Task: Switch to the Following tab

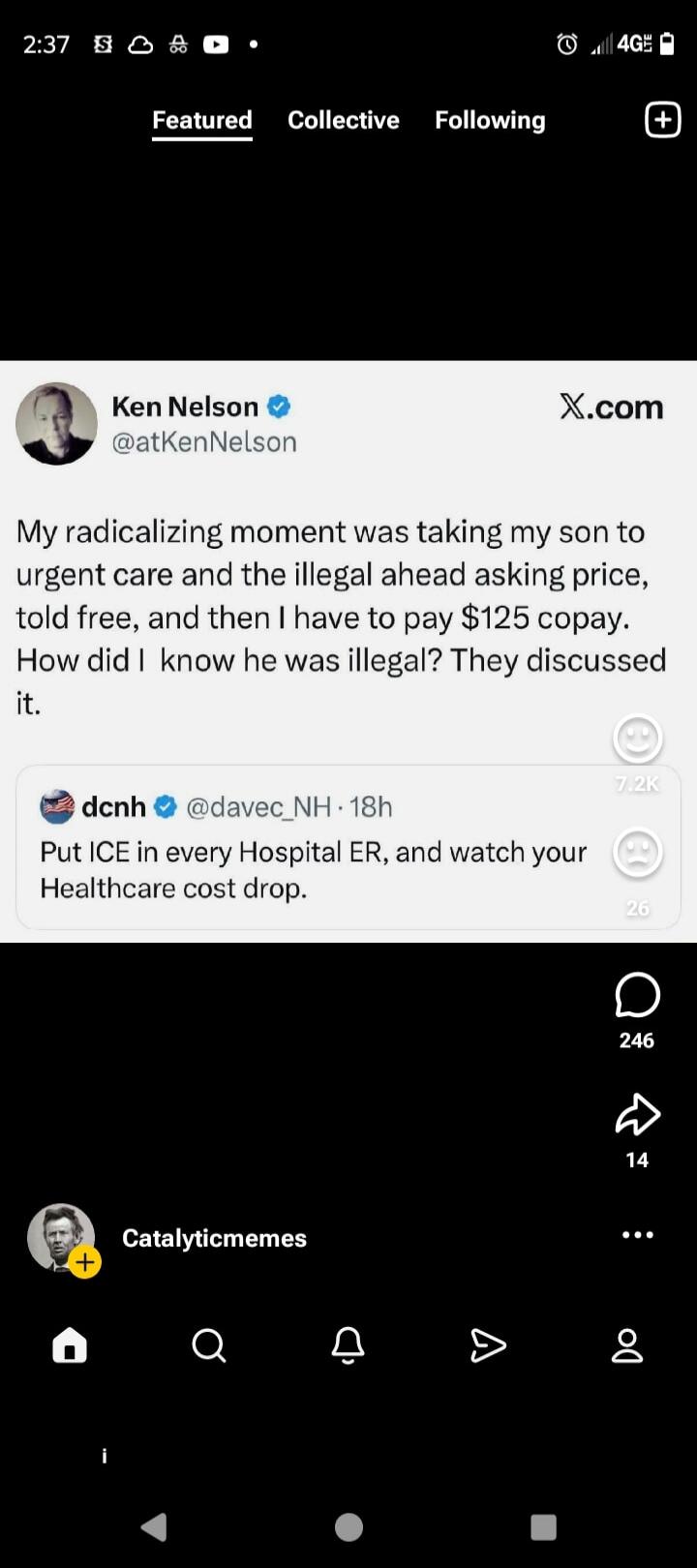Action: pos(490,120)
